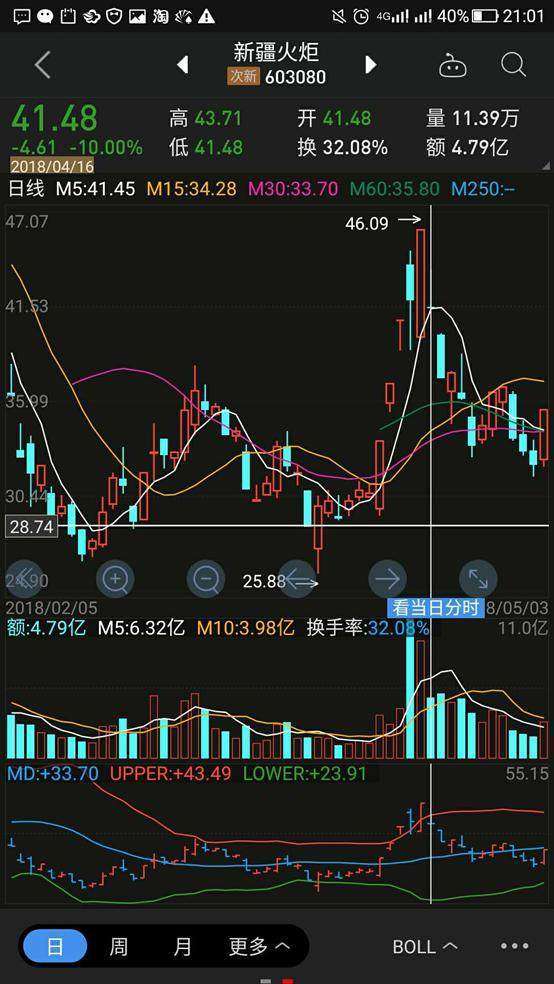Go back using the top-left arrow

[42, 65]
